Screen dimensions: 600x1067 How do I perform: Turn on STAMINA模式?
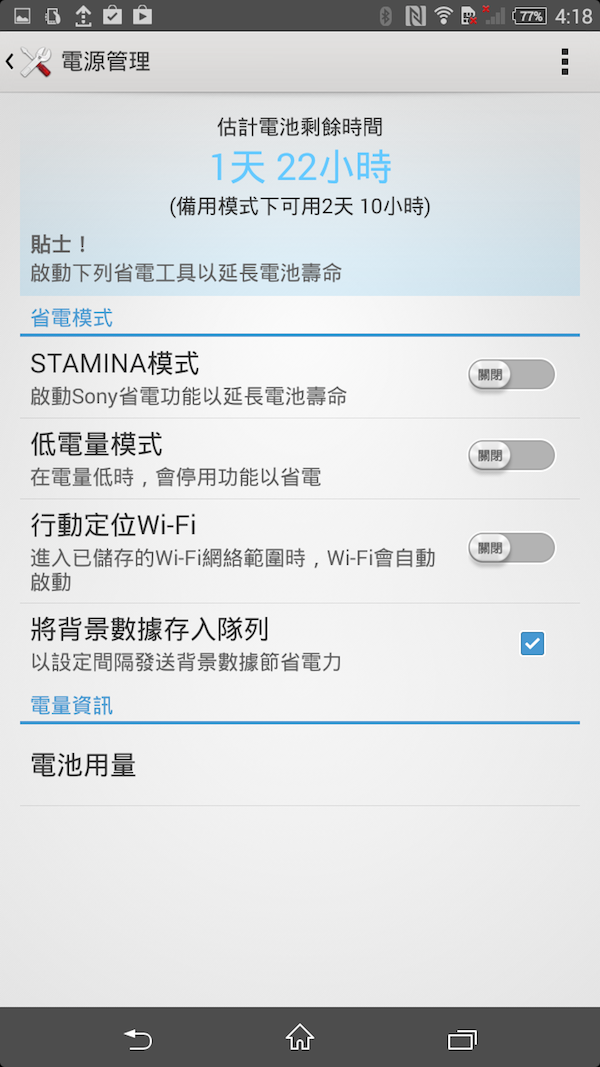tap(511, 375)
